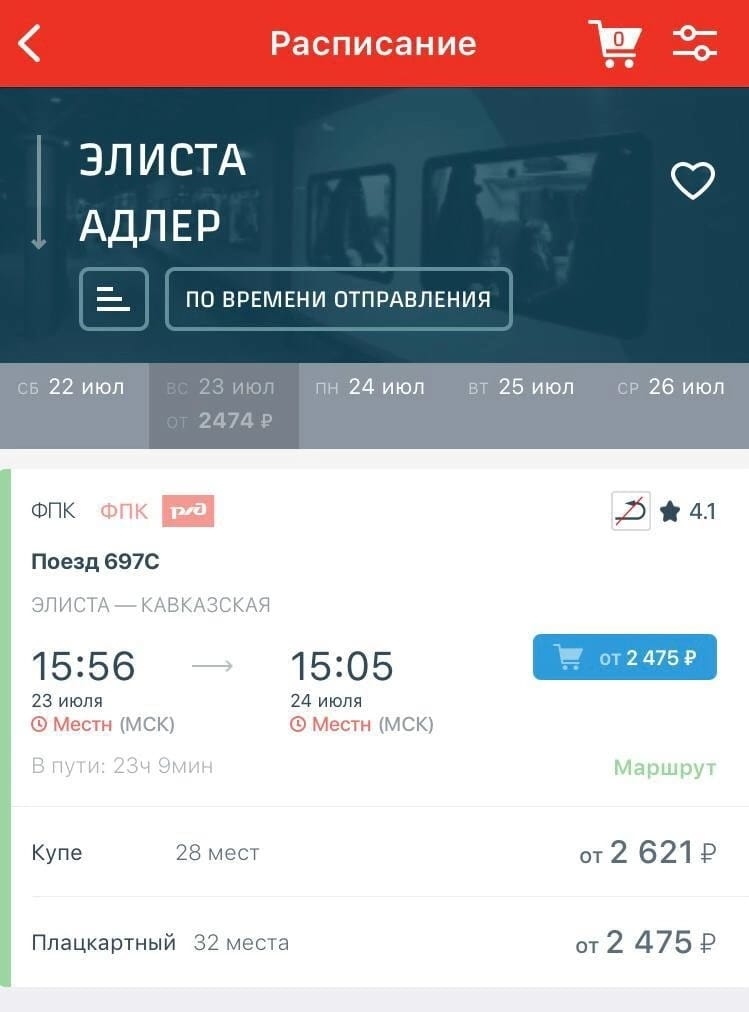Screen dimensions: 749x1012
Task: Choose Wednesday 26 июл date
Action: click(x=671, y=388)
